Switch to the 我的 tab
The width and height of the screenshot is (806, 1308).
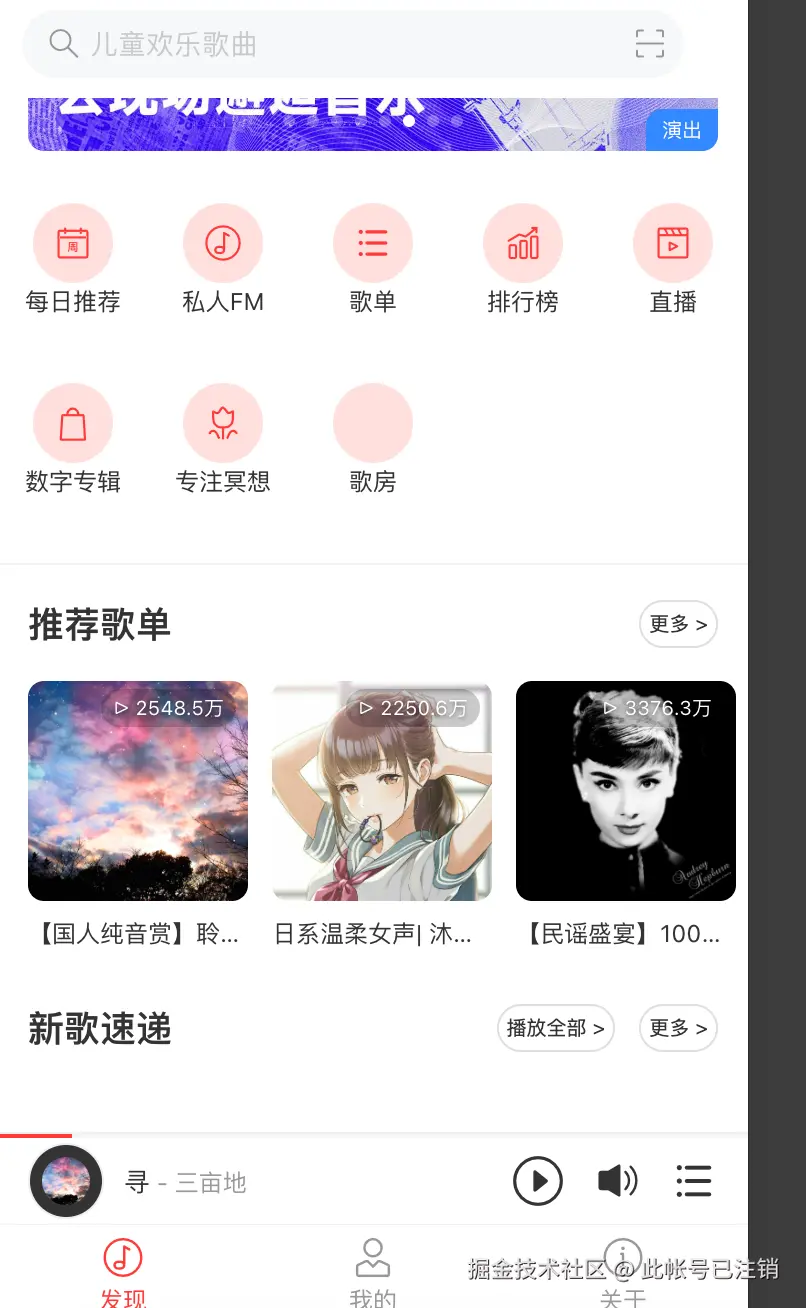tap(372, 1270)
